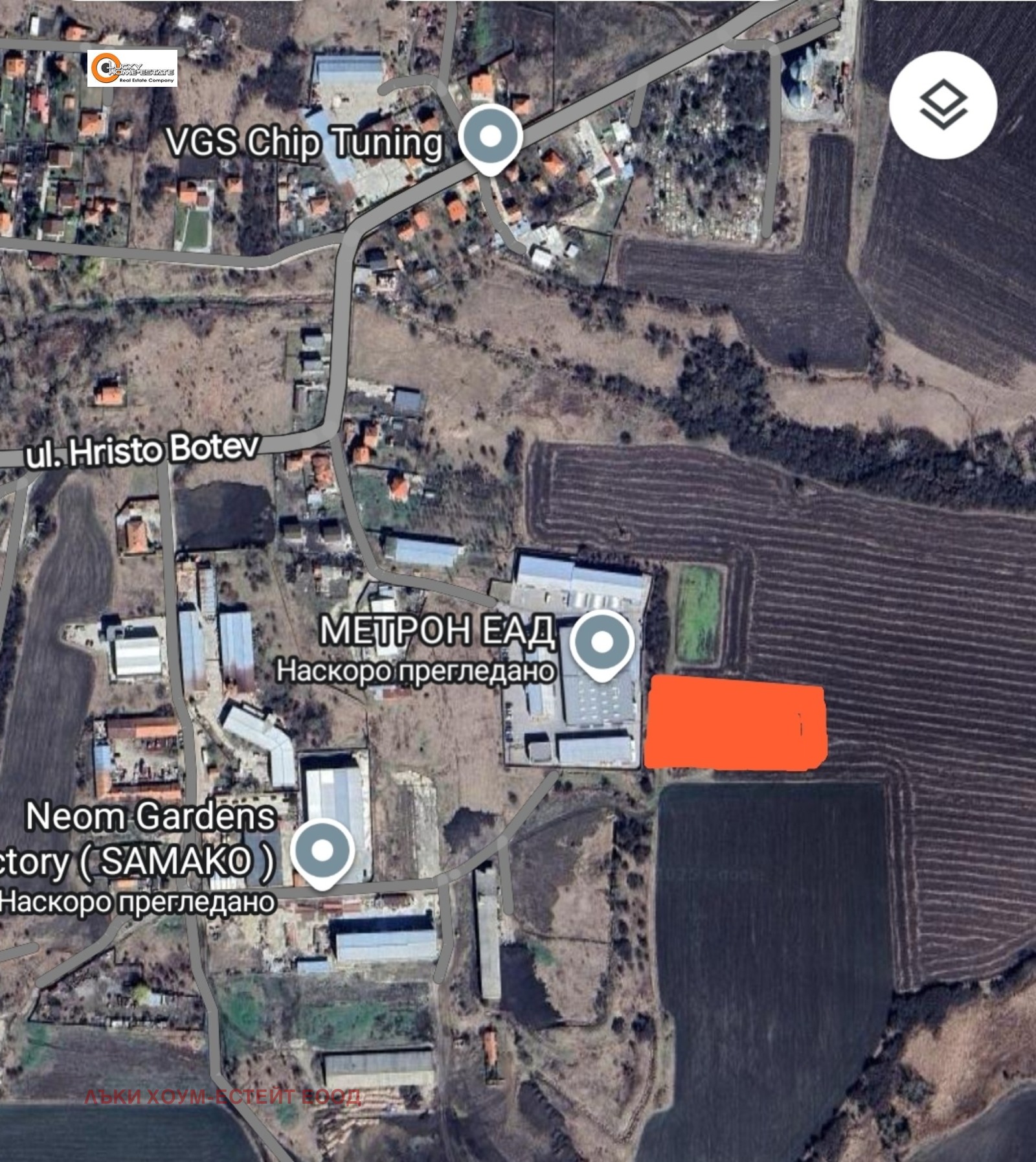Tap the Neom Gardens Factory (SAMAKO) pin
This screenshot has width=1036, height=1162.
322,851
